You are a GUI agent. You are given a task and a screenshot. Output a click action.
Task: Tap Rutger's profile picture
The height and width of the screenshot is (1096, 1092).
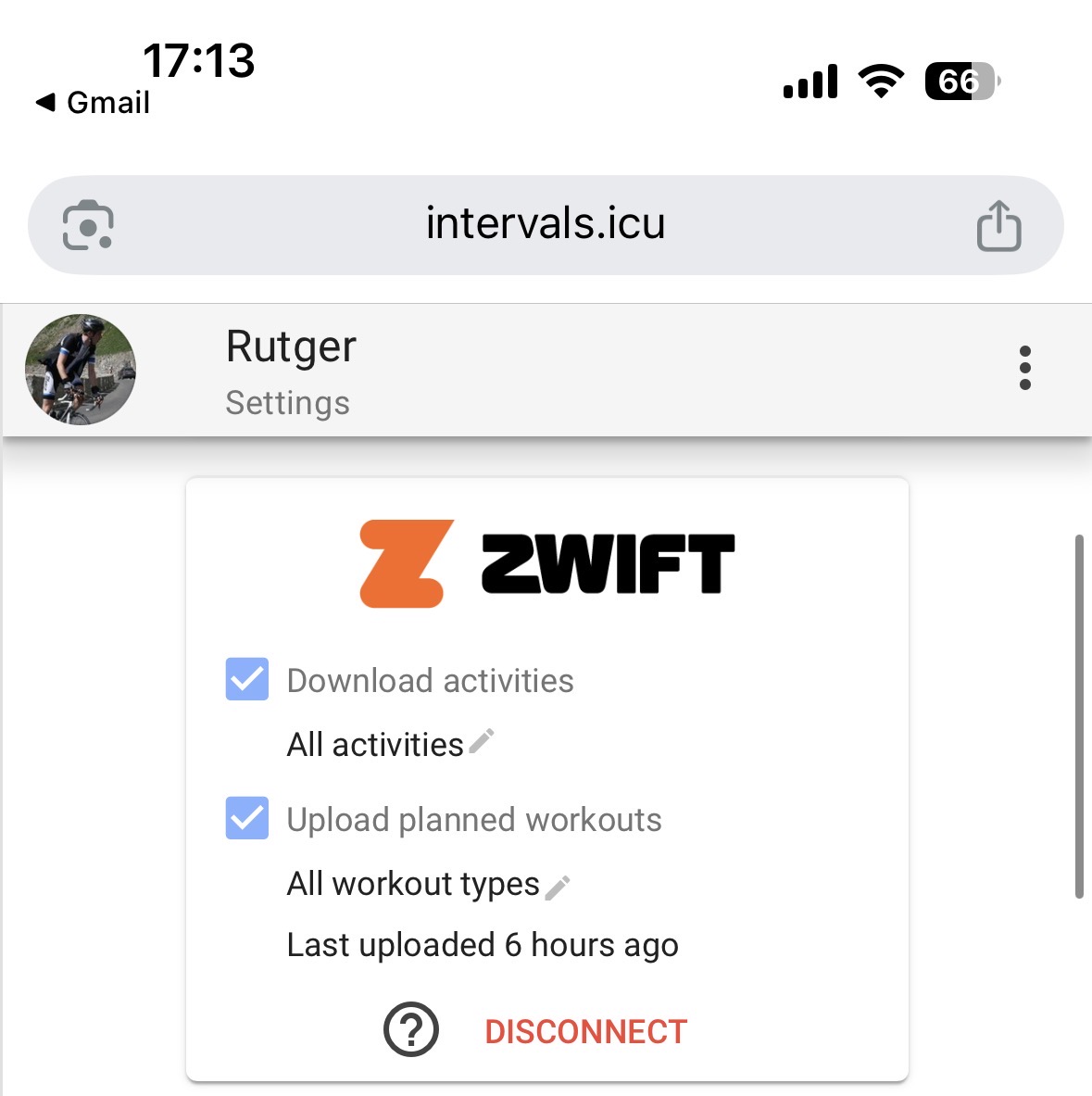click(x=81, y=369)
